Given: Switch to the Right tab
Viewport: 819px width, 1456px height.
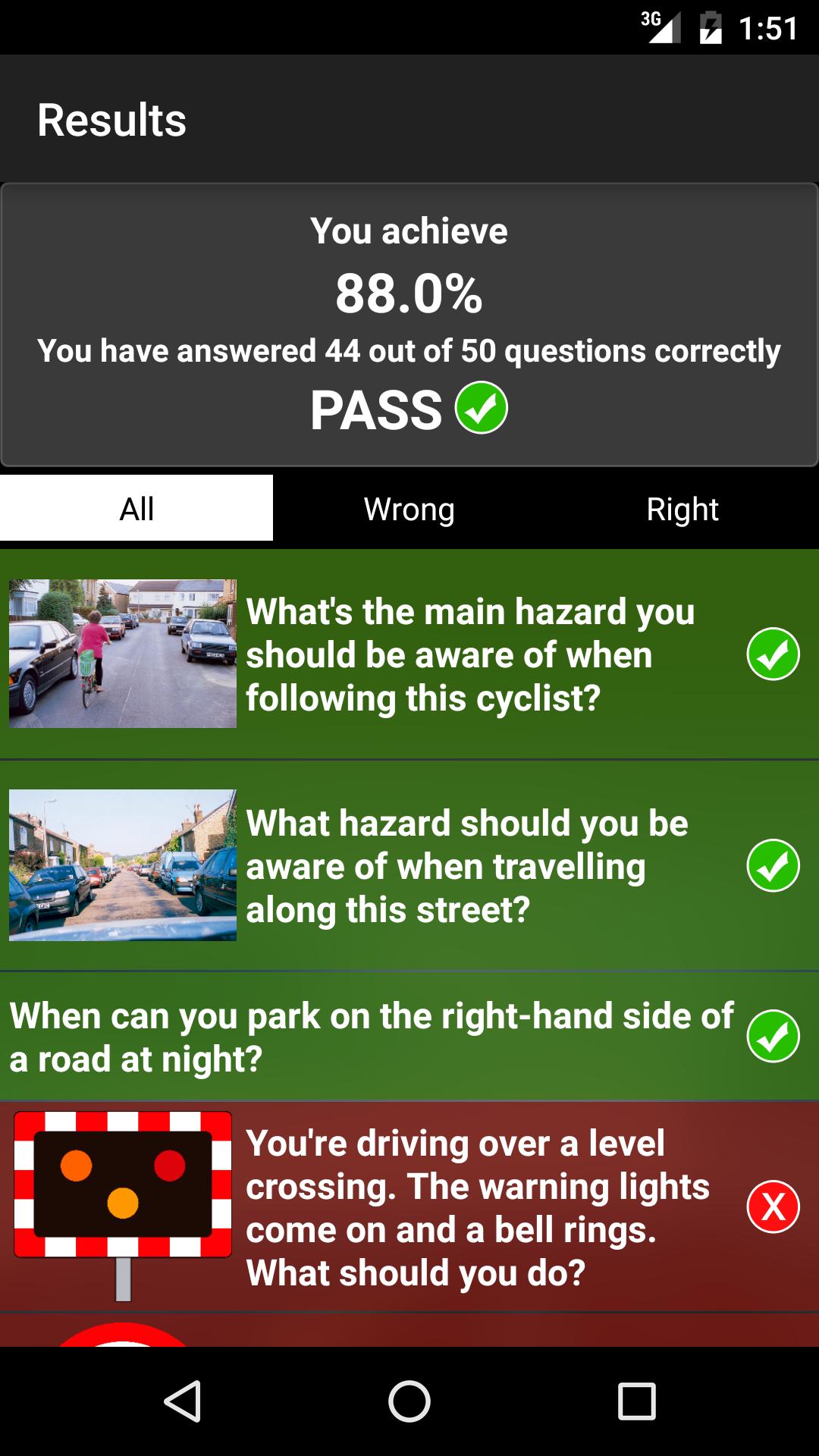Looking at the screenshot, I should (682, 509).
